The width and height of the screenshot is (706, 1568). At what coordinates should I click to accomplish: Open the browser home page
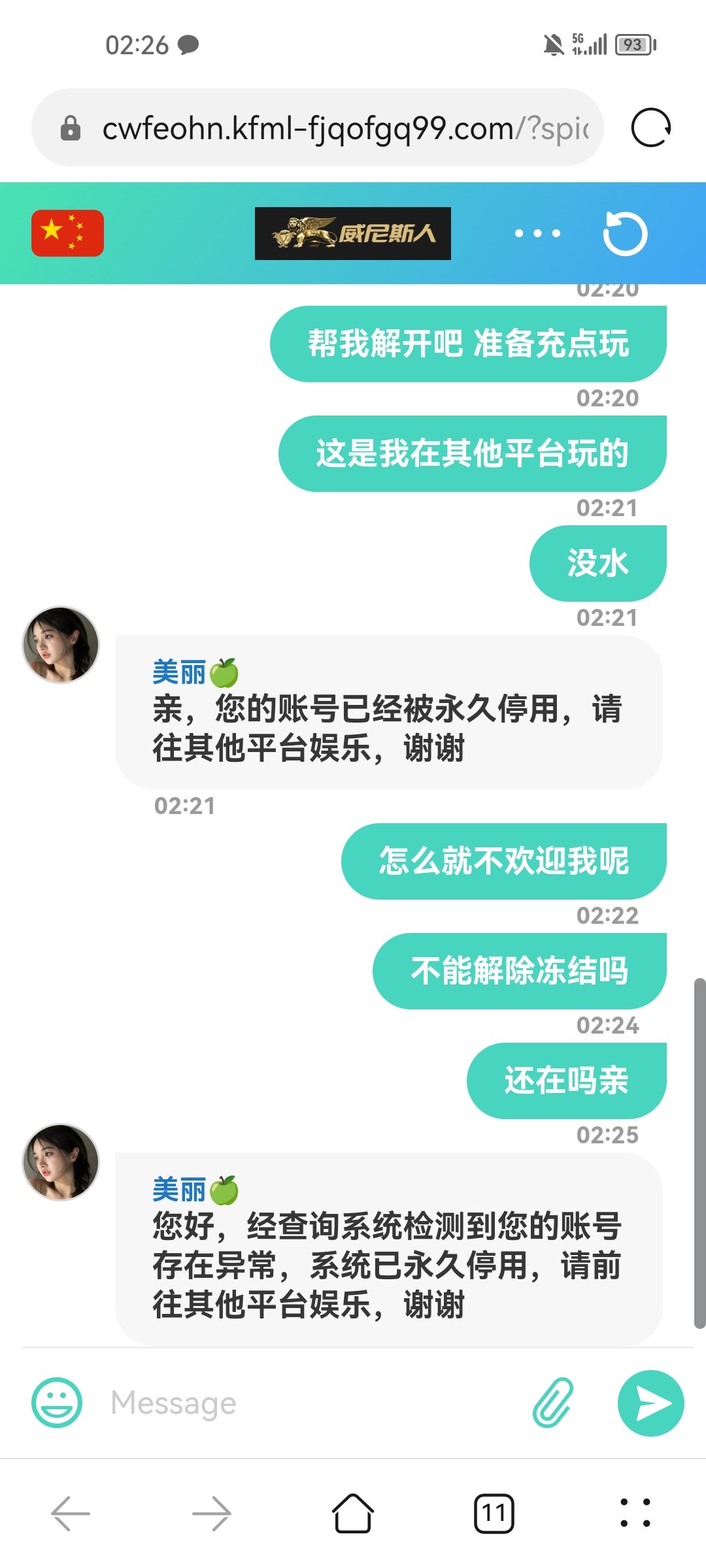click(x=353, y=1513)
